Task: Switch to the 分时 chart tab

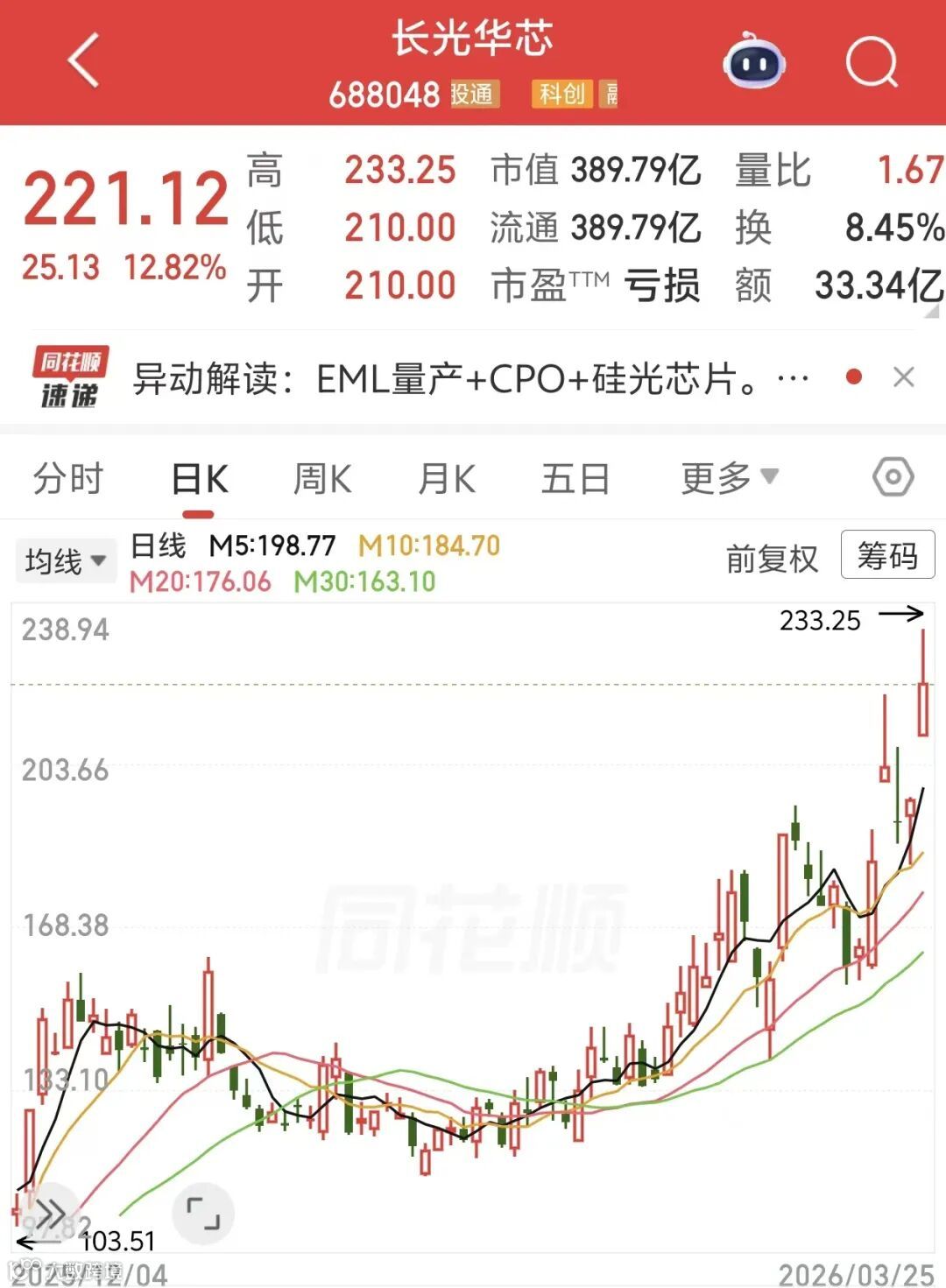Action: tap(67, 479)
